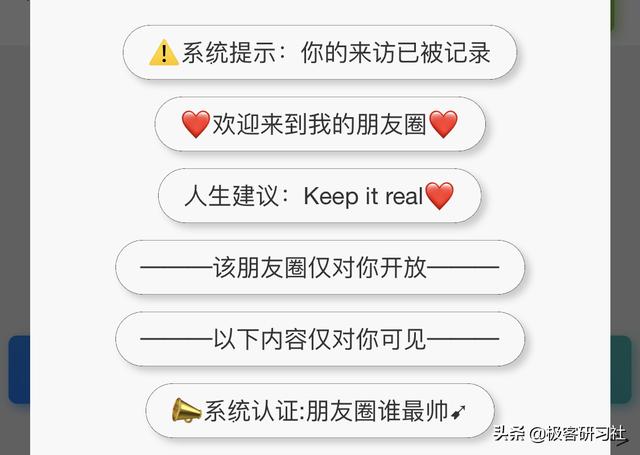Pick the 人生建议 Keep it real chip
Screen dimensions: 640x455
[x=320, y=196]
